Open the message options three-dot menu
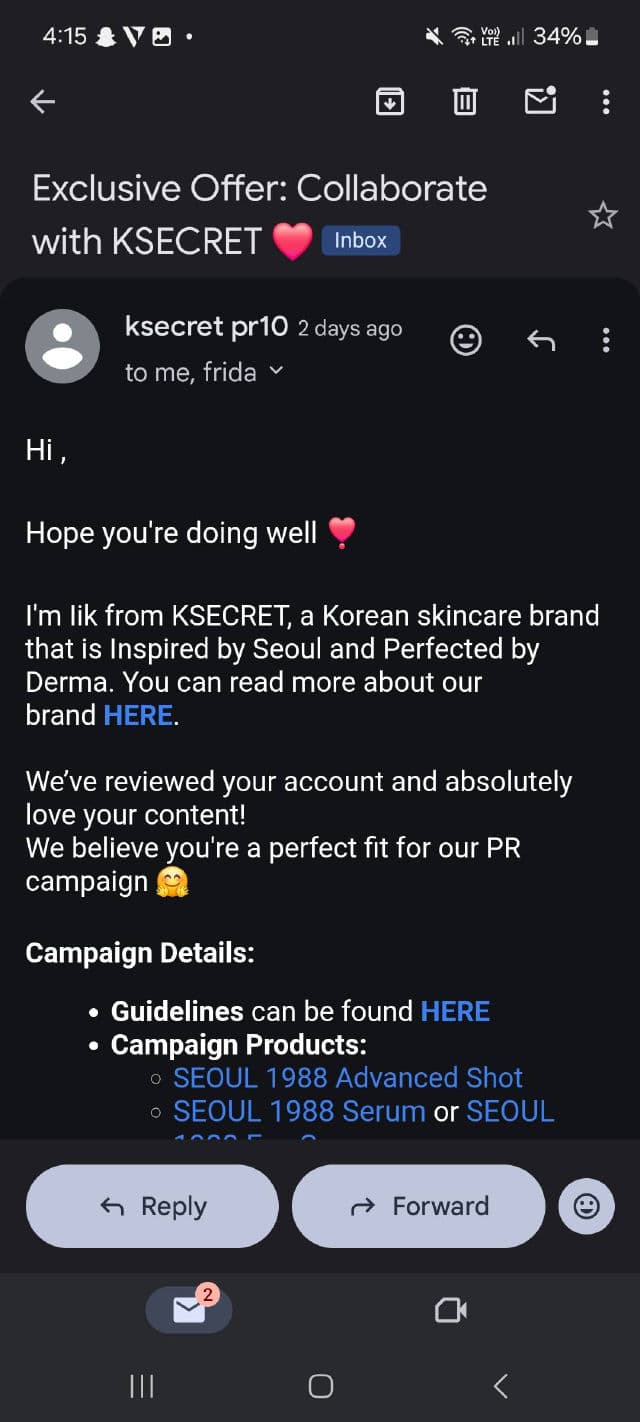 (x=606, y=341)
